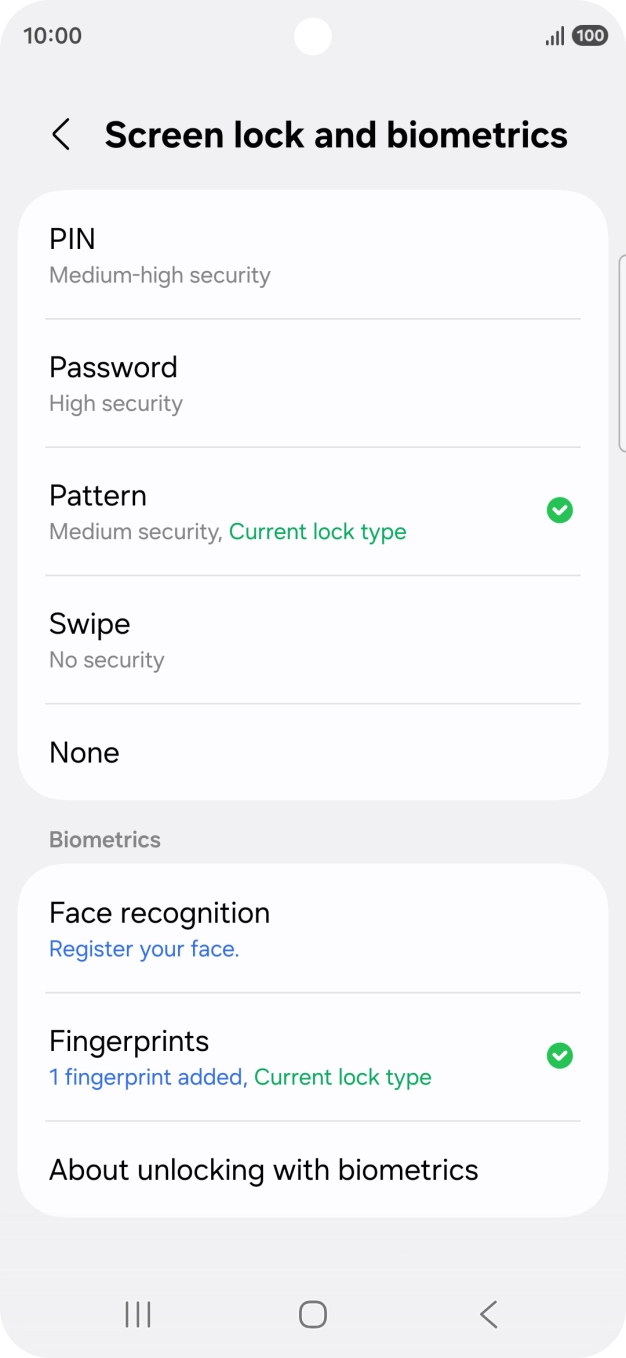The height and width of the screenshot is (1358, 626).
Task: Open recent apps from the navigation bar
Action: [138, 1314]
